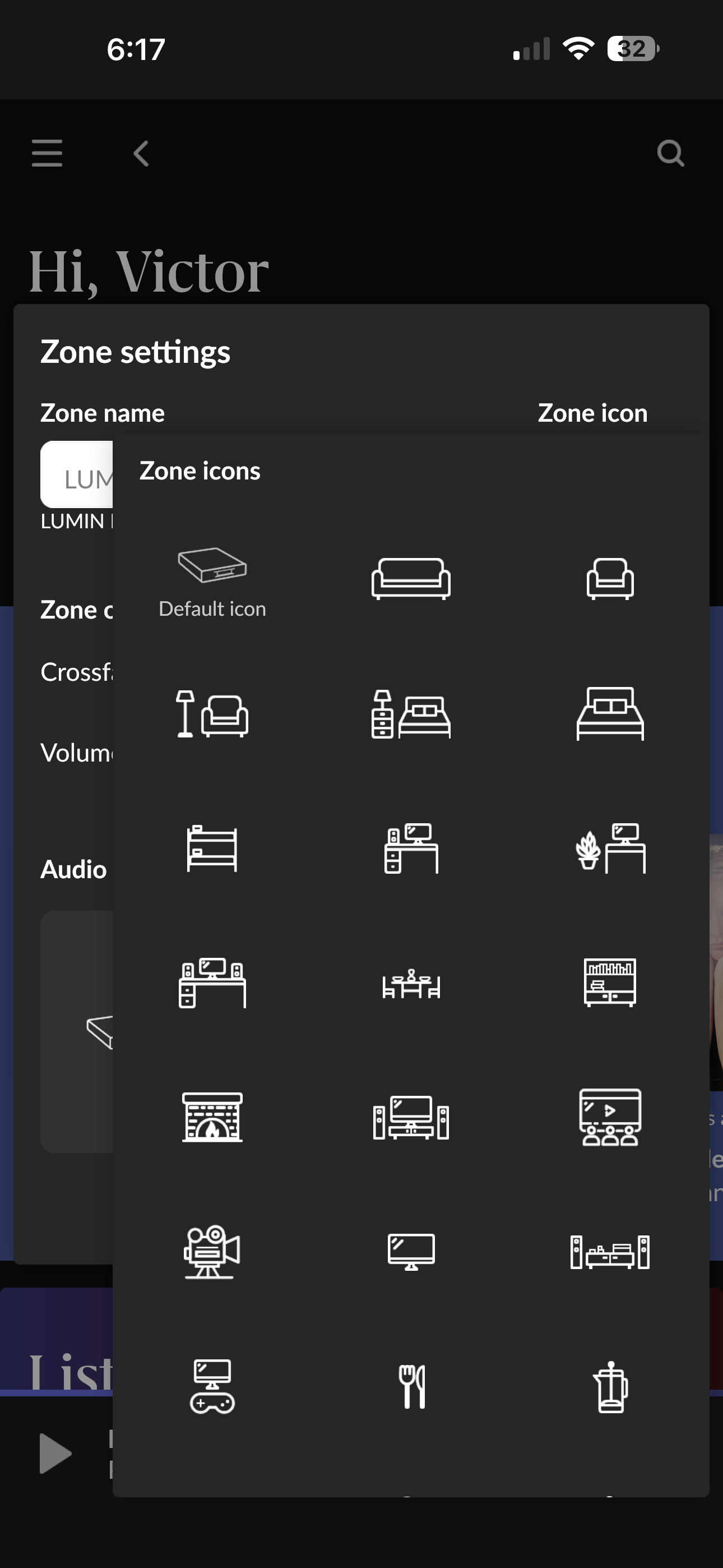
Task: Pick the single armchair zone icon
Action: tap(610, 578)
